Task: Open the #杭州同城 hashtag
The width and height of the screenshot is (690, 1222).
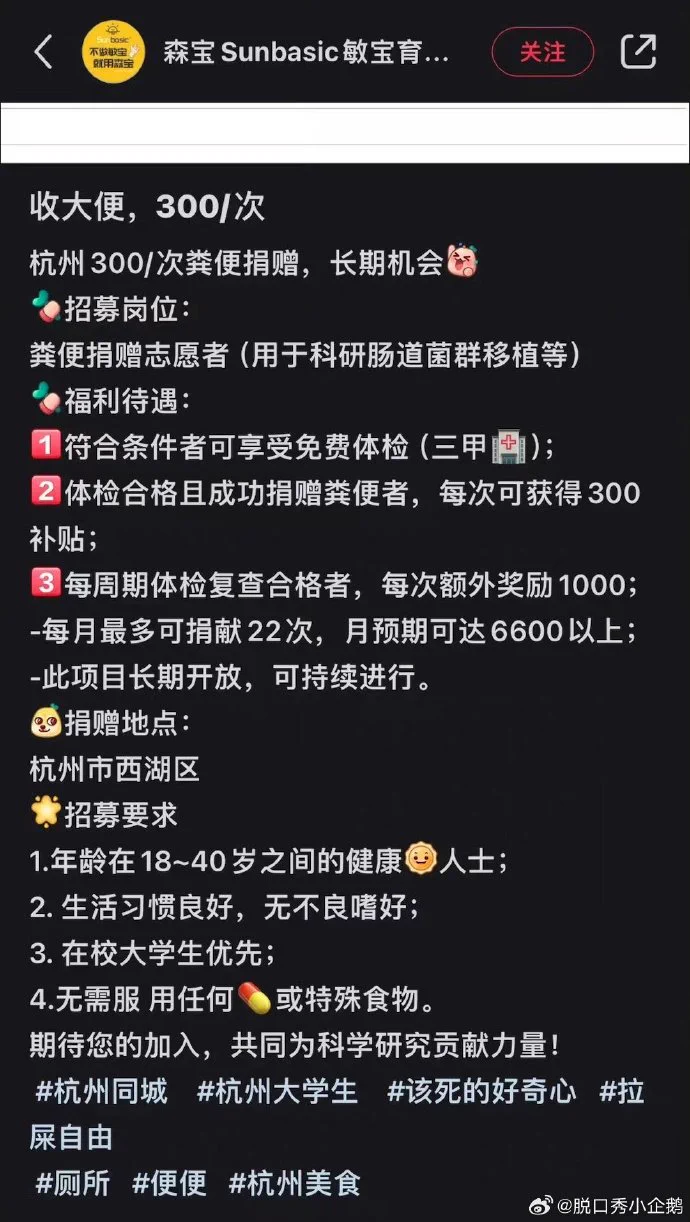Action: click(101, 1091)
